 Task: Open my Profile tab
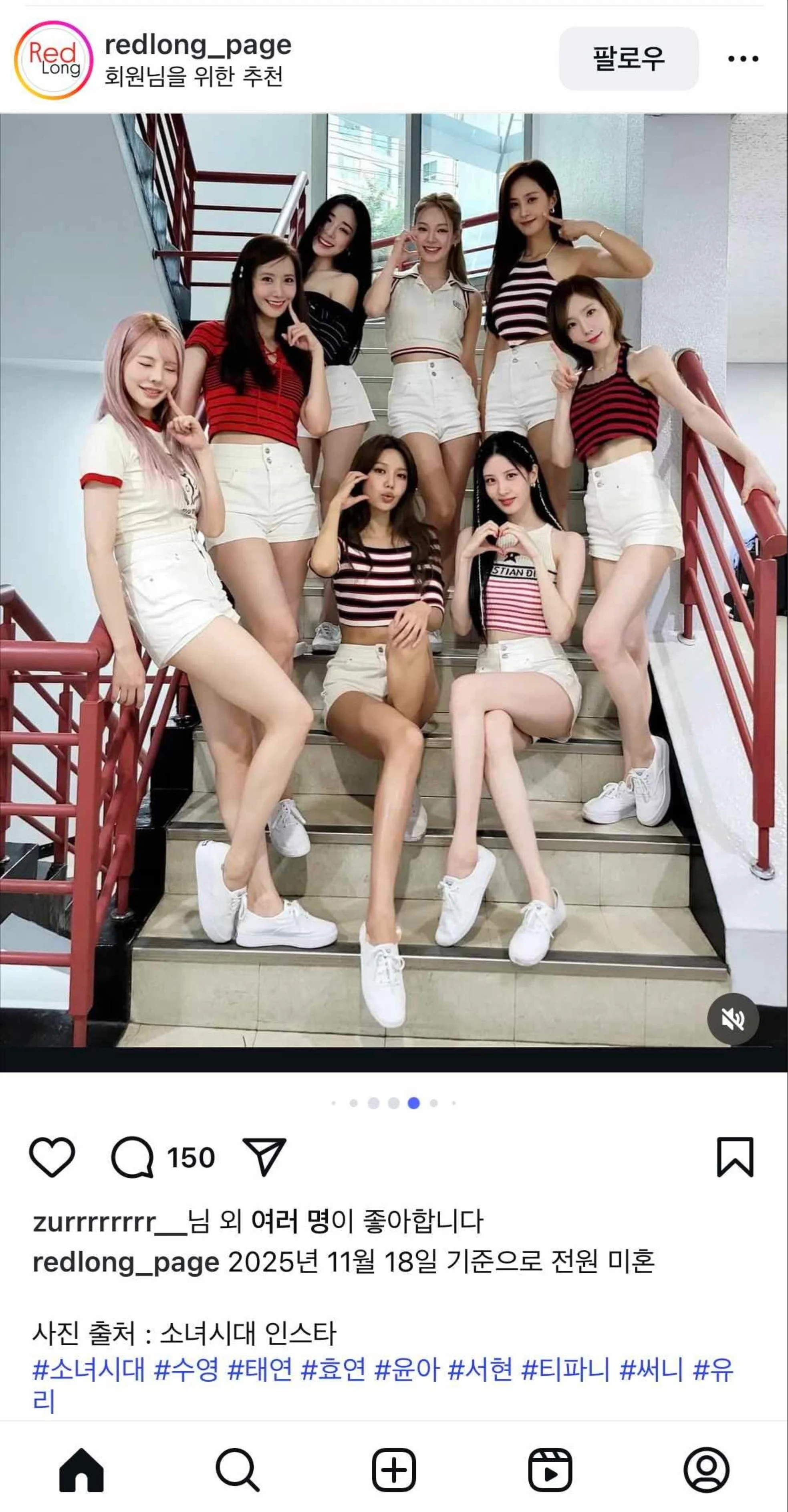pos(706,1470)
